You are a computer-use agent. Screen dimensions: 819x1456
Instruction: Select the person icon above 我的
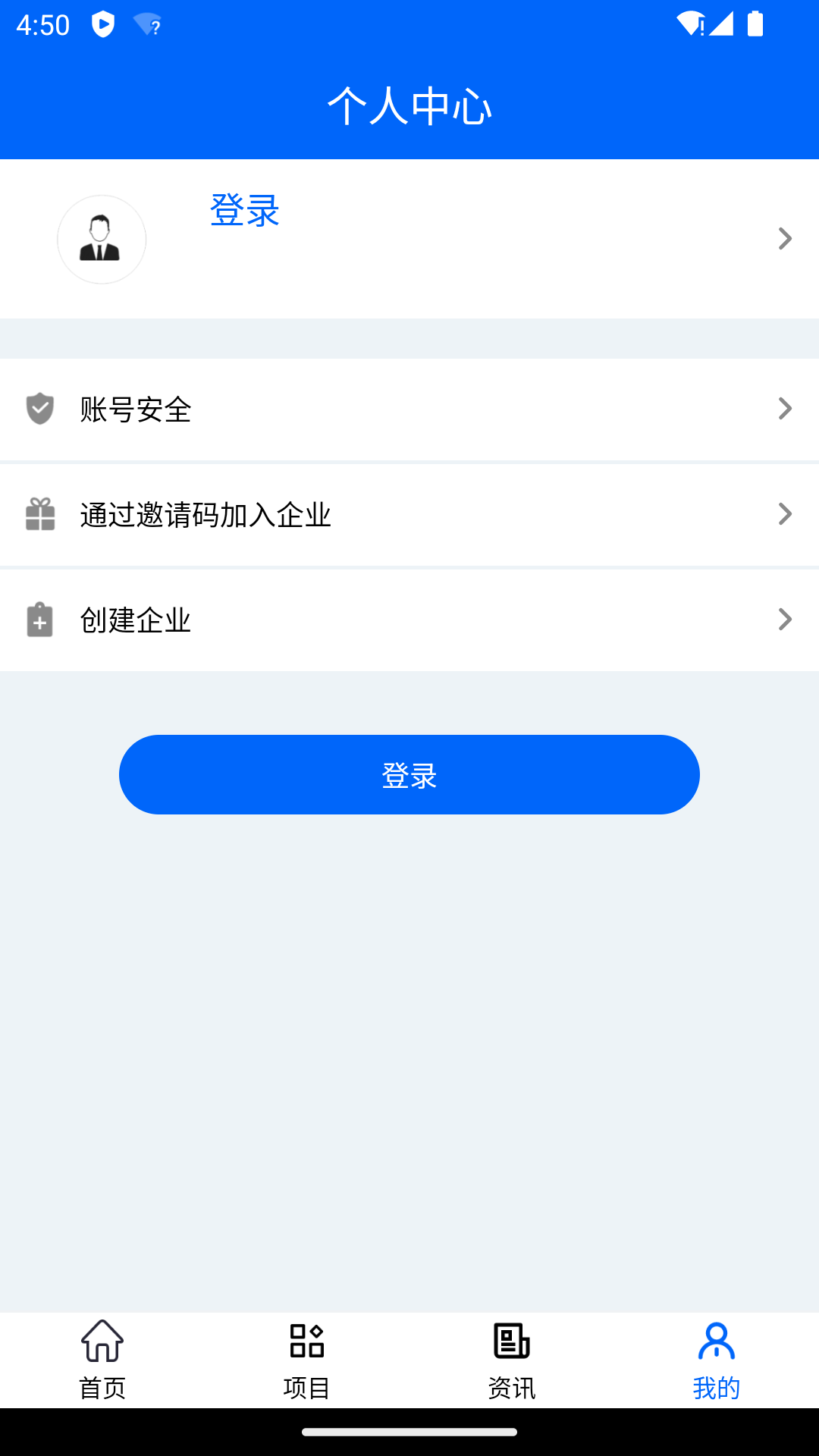[x=716, y=1341]
